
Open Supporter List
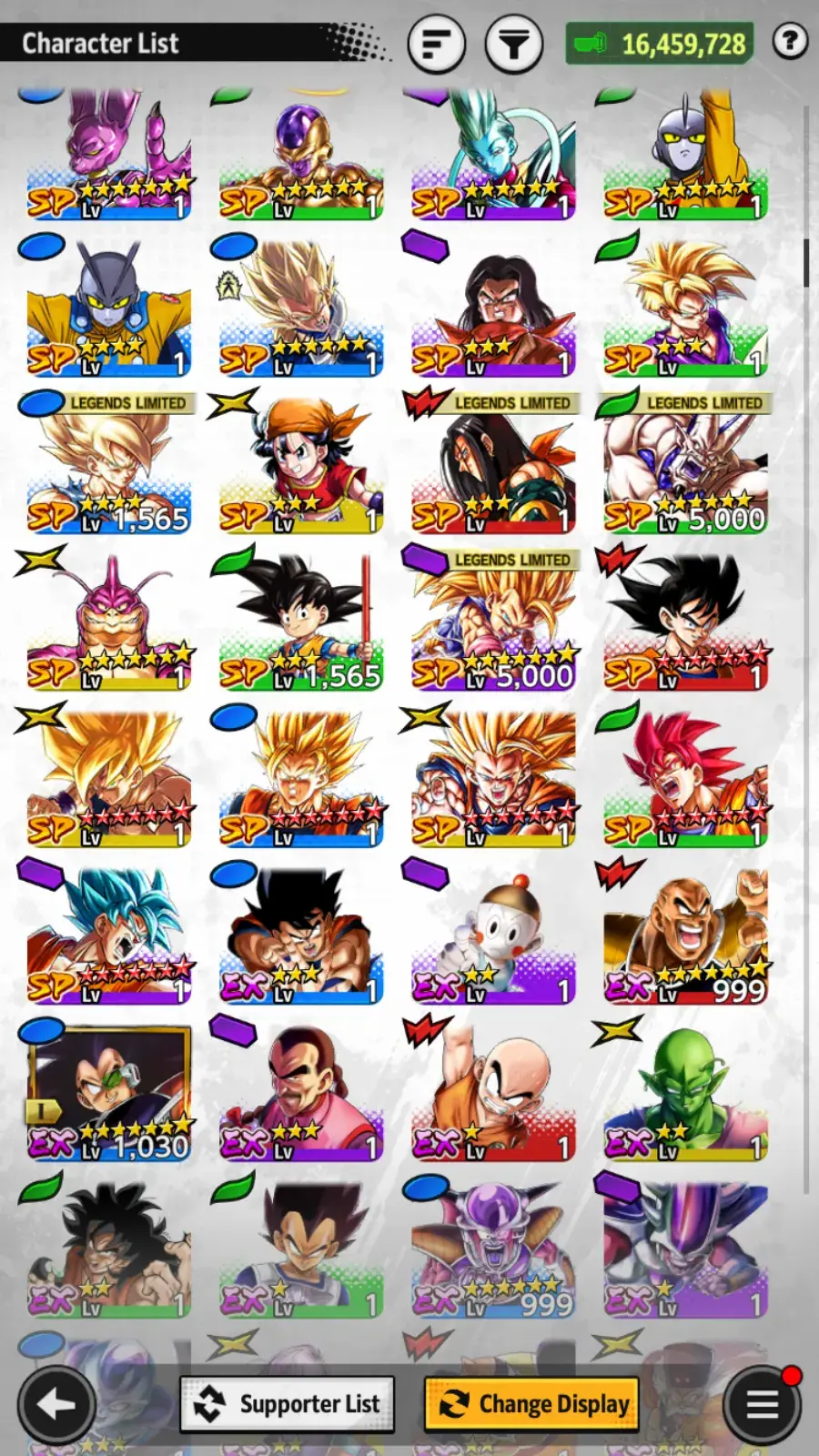pos(287,1404)
